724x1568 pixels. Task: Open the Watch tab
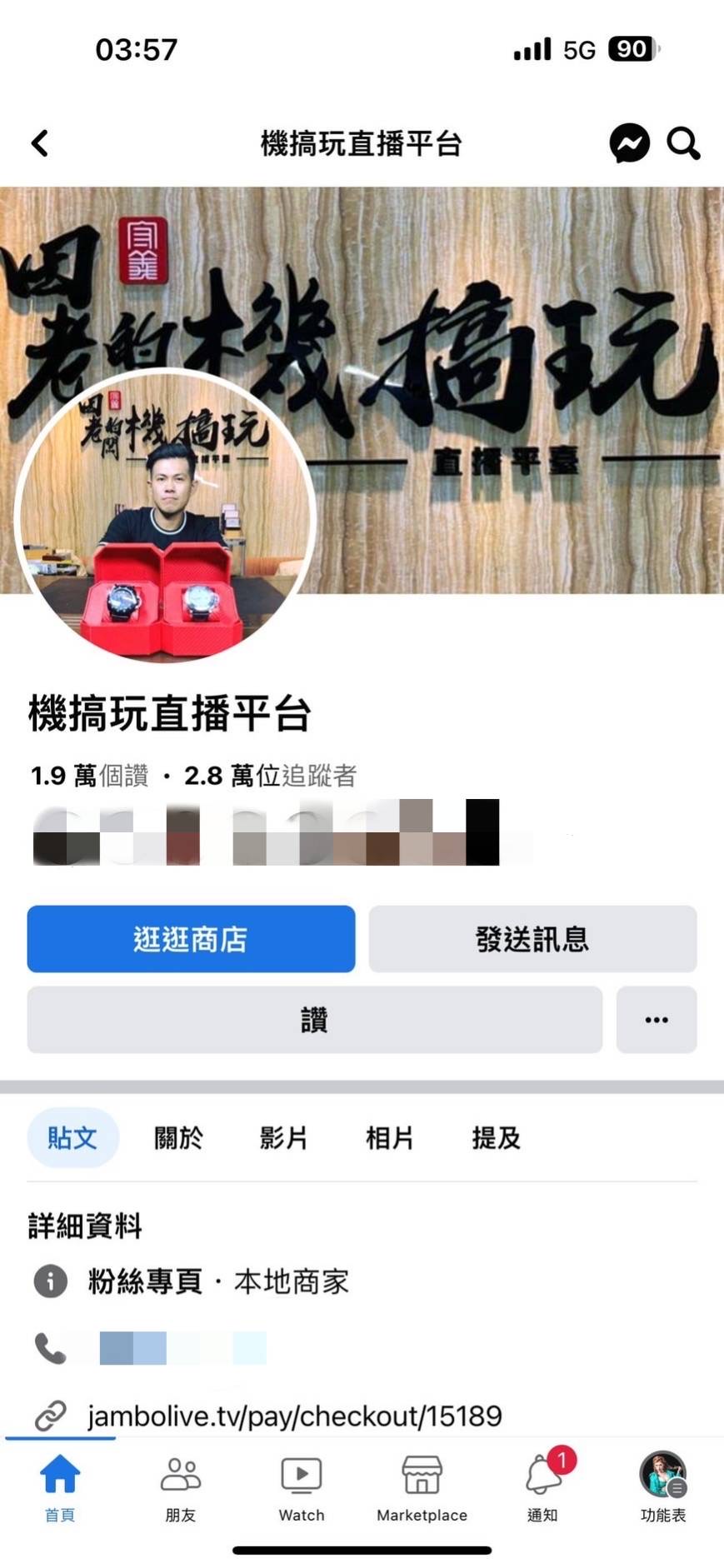tap(302, 1487)
